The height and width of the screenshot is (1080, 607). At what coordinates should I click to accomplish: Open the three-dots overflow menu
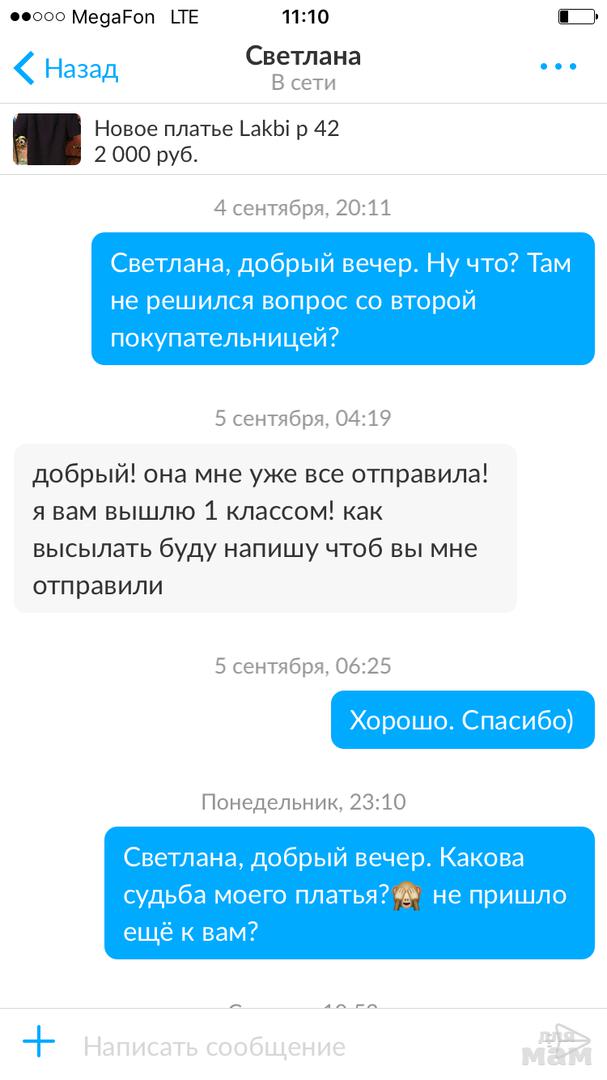click(x=558, y=68)
